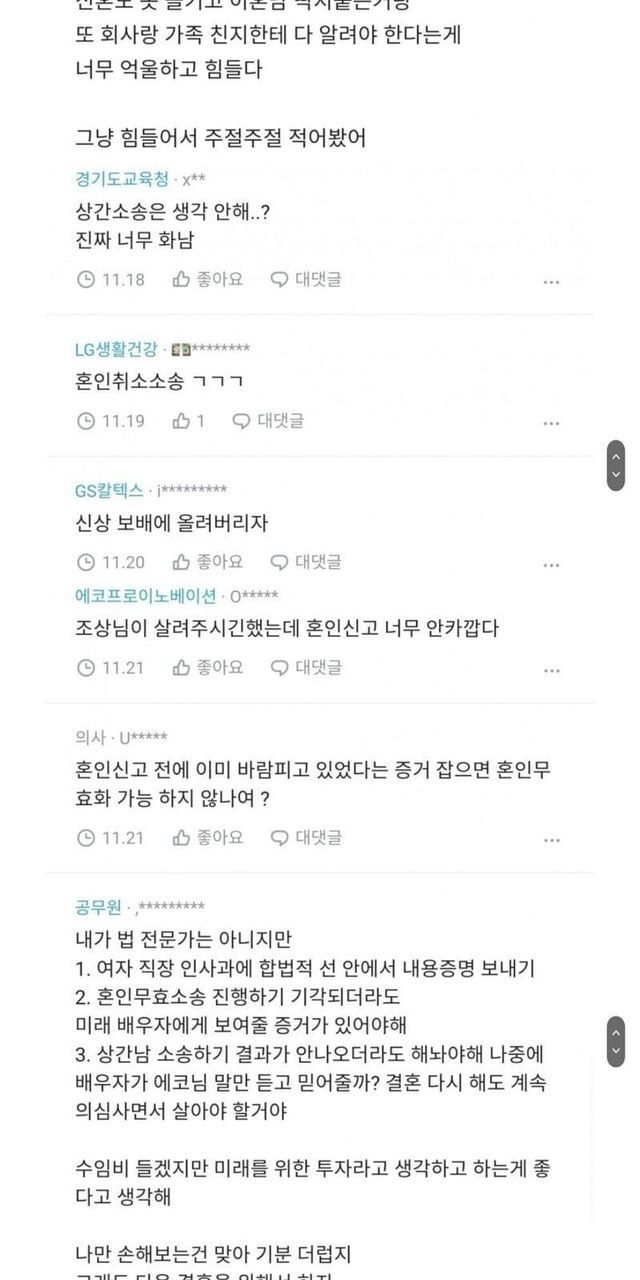Open overflow menu on 의사 comment
Viewport: 640px width, 1280px height.
551,840
